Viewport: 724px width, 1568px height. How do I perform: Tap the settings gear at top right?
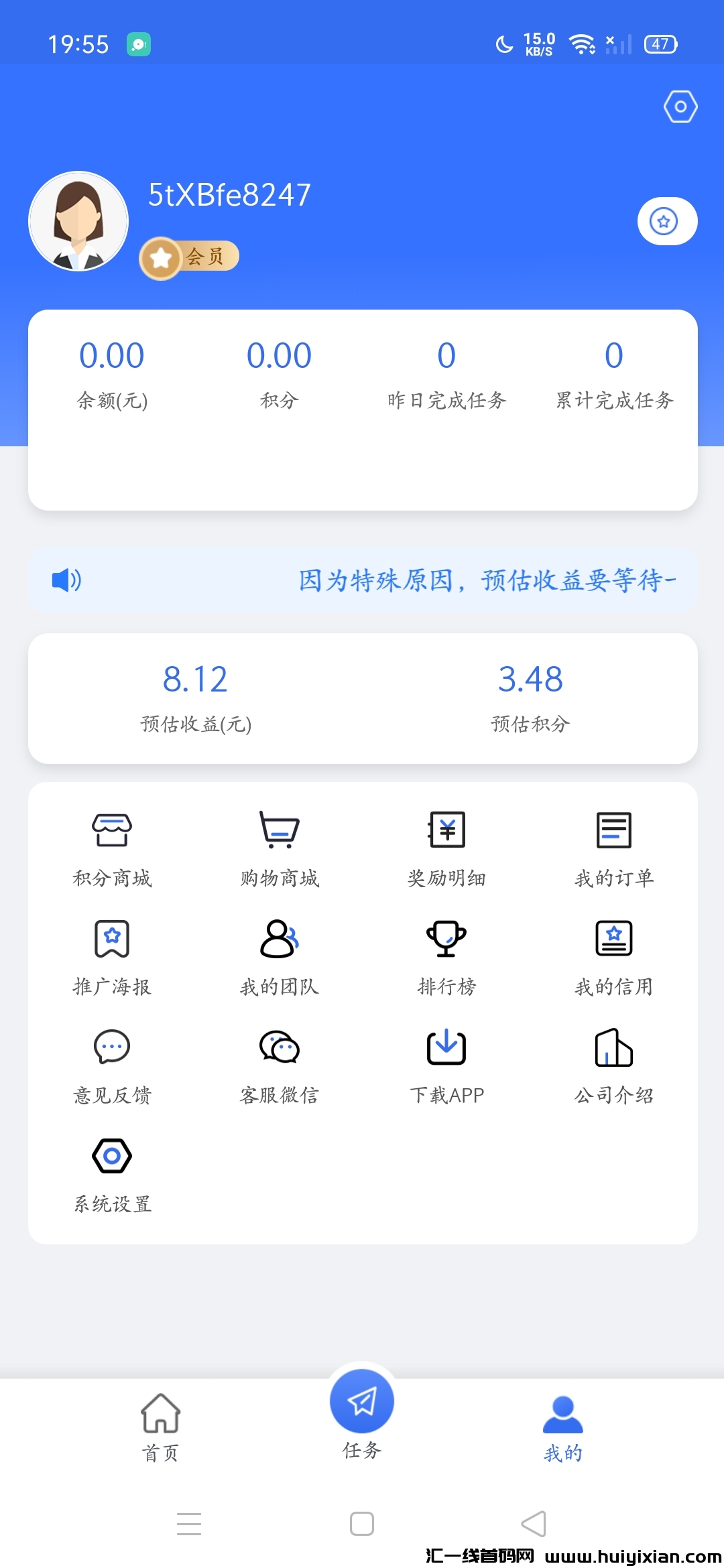681,105
